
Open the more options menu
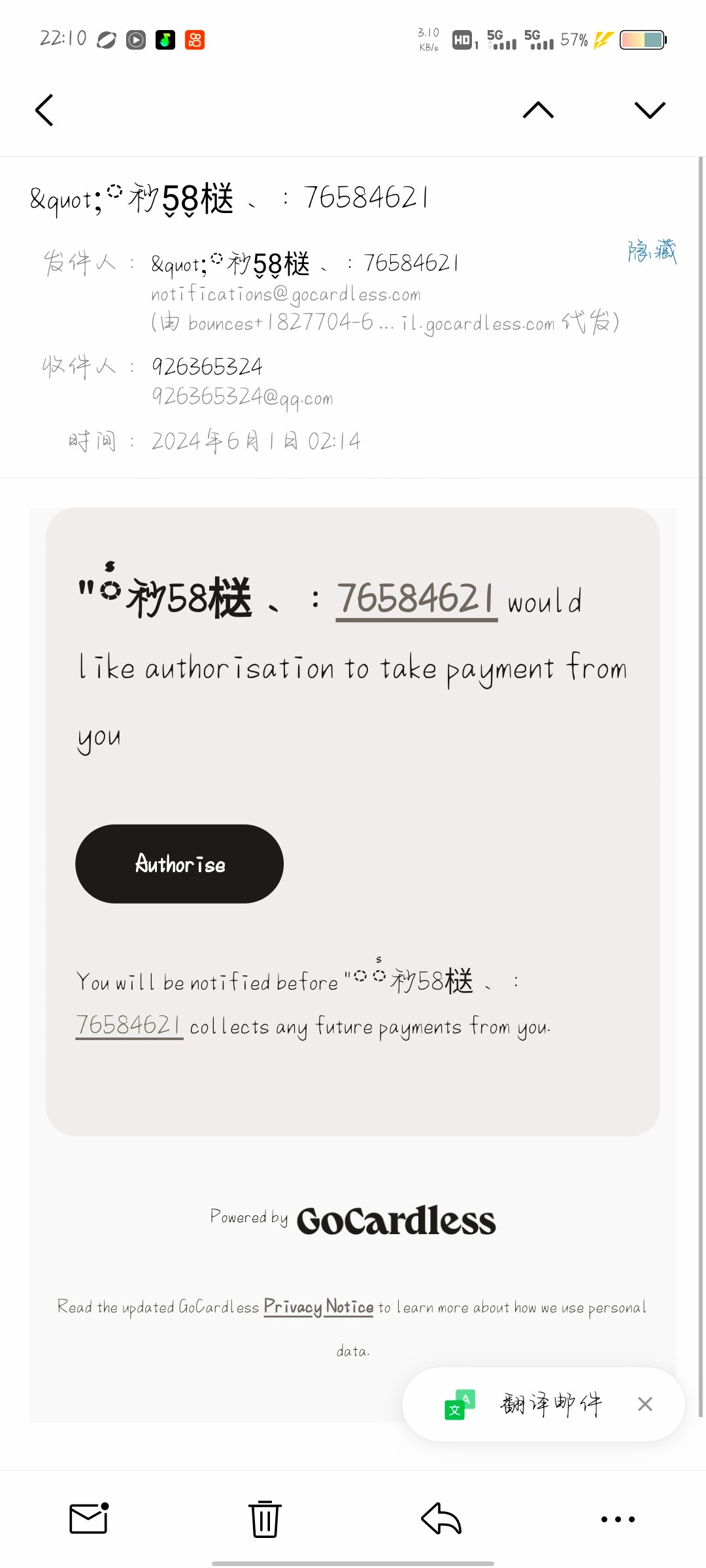618,1519
